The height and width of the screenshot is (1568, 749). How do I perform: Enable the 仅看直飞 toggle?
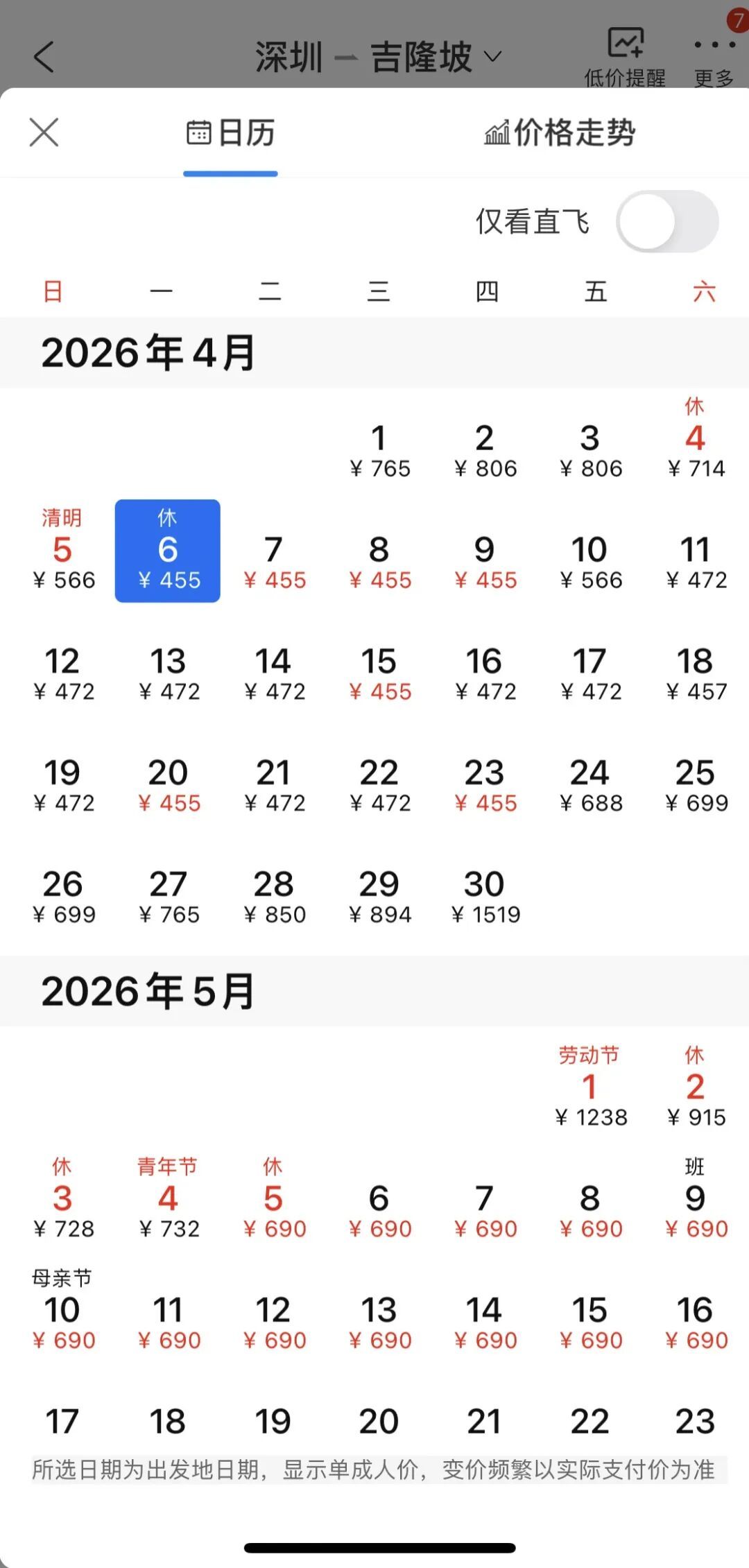tap(666, 222)
